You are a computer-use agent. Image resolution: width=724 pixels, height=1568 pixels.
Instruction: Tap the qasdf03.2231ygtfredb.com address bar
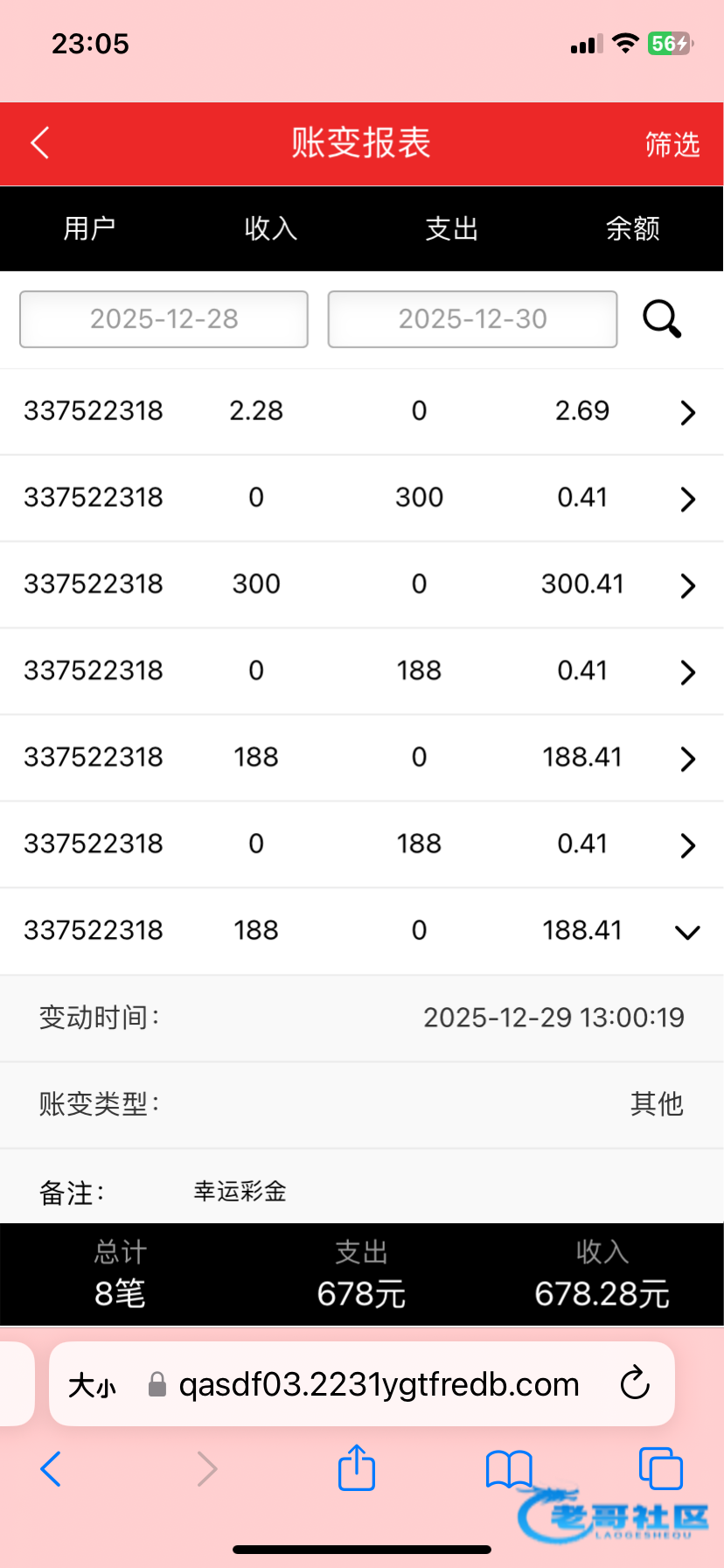[378, 1384]
